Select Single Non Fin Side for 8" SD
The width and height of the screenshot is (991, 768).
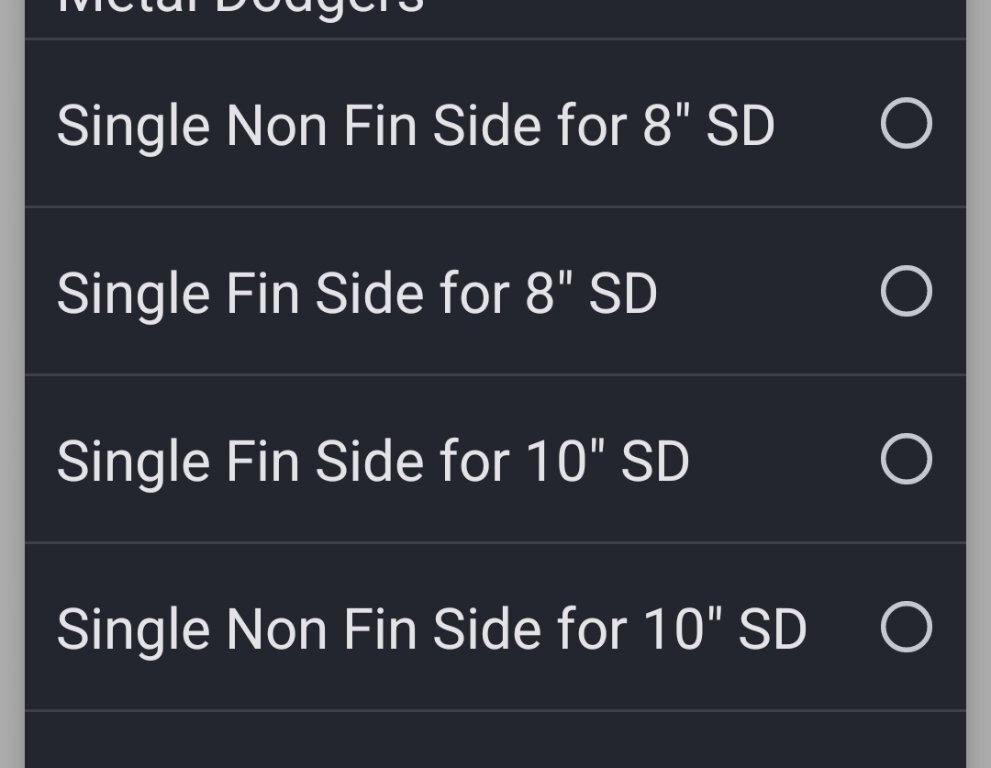coord(906,124)
